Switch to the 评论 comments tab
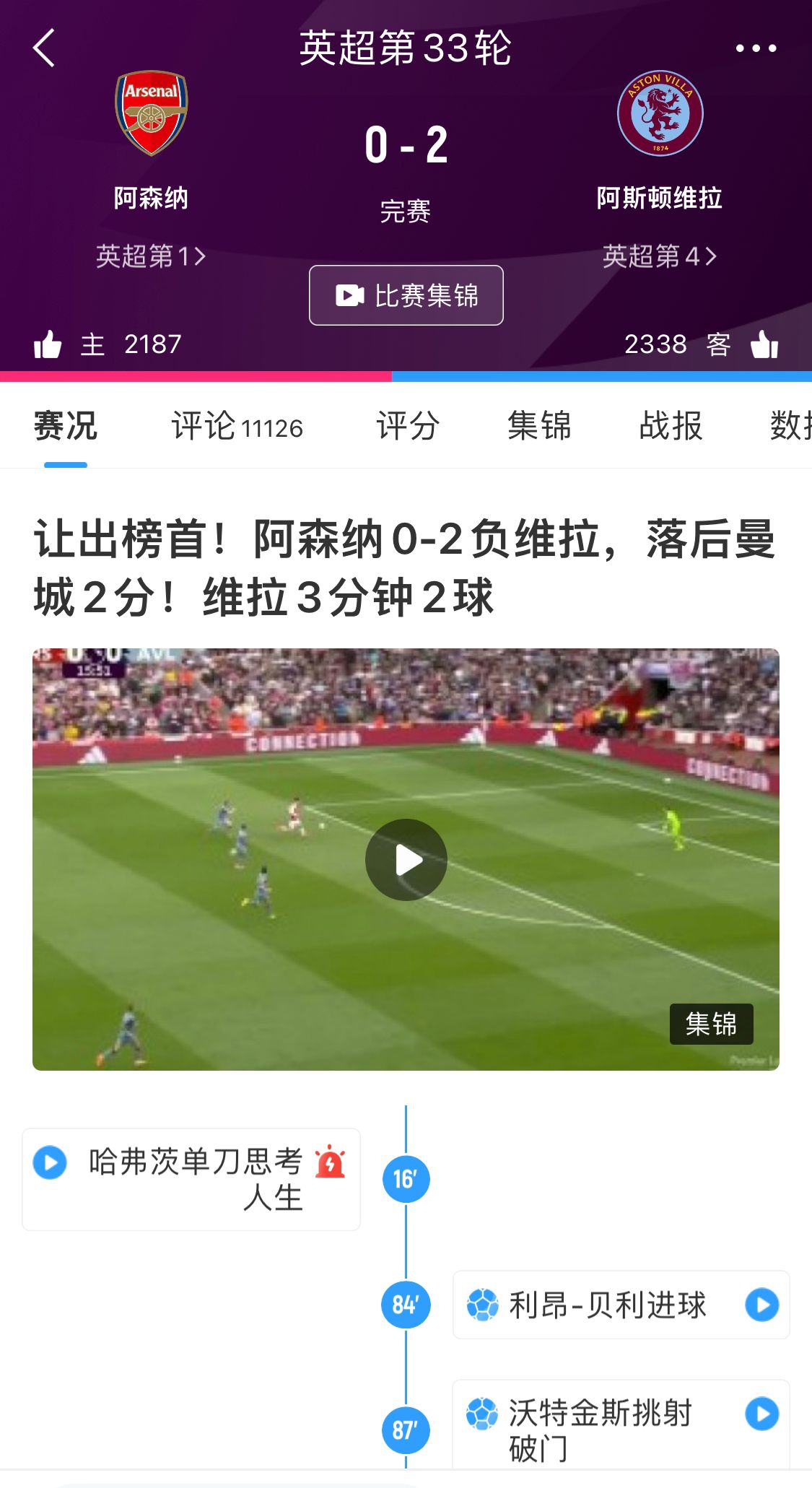Screen dimensions: 812x1488 point(237,426)
